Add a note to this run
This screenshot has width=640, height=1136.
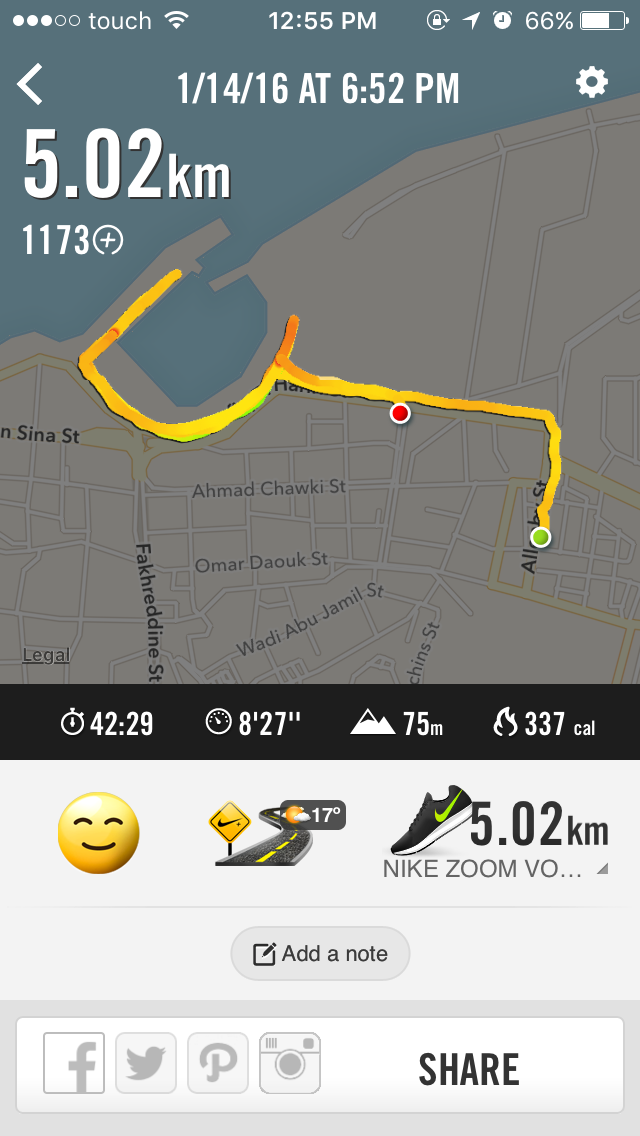tap(320, 954)
